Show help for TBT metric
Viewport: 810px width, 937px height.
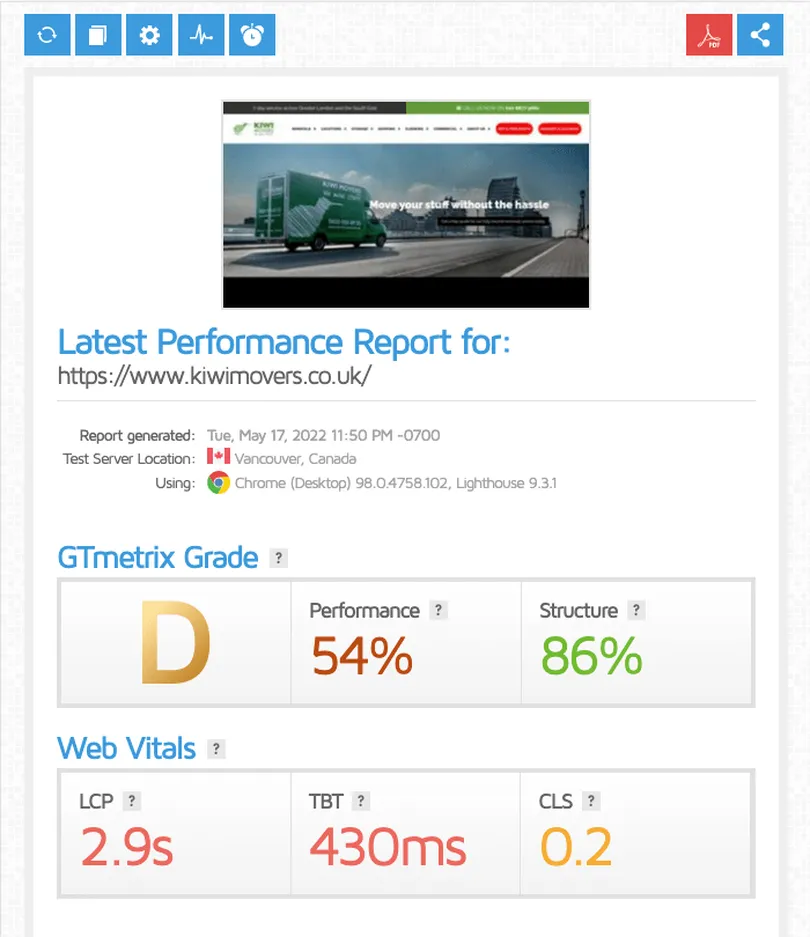click(x=361, y=801)
